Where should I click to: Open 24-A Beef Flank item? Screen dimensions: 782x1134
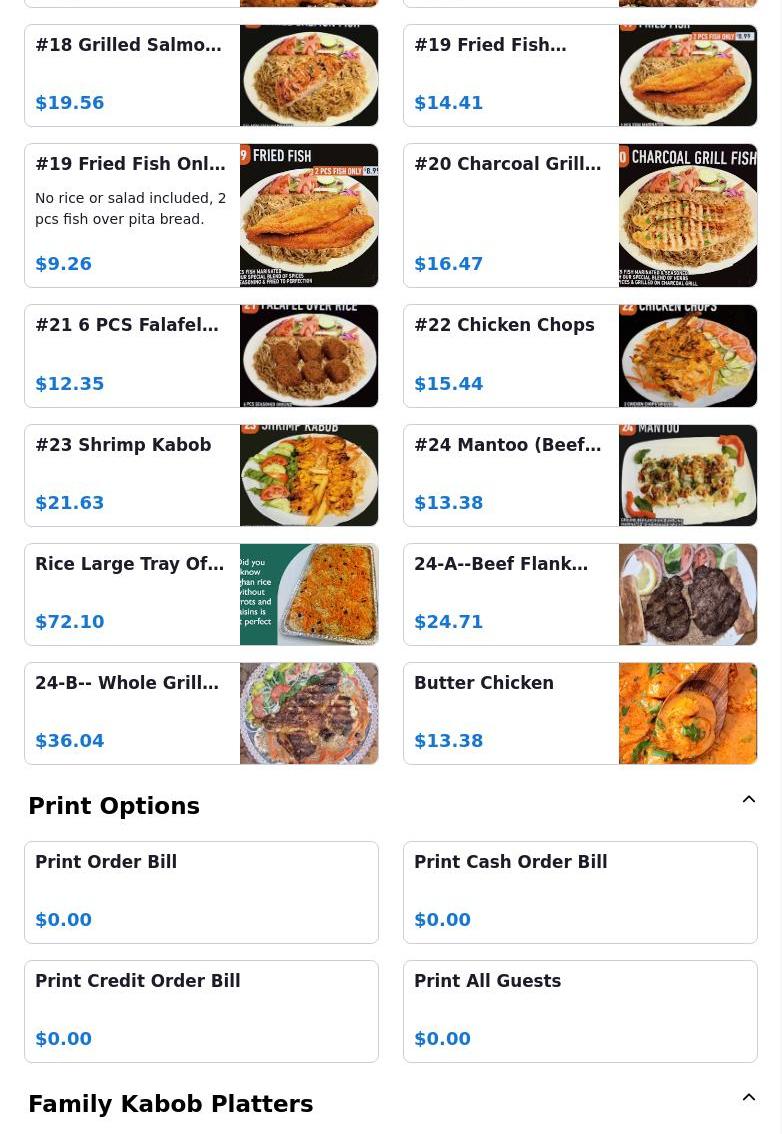click(x=580, y=594)
